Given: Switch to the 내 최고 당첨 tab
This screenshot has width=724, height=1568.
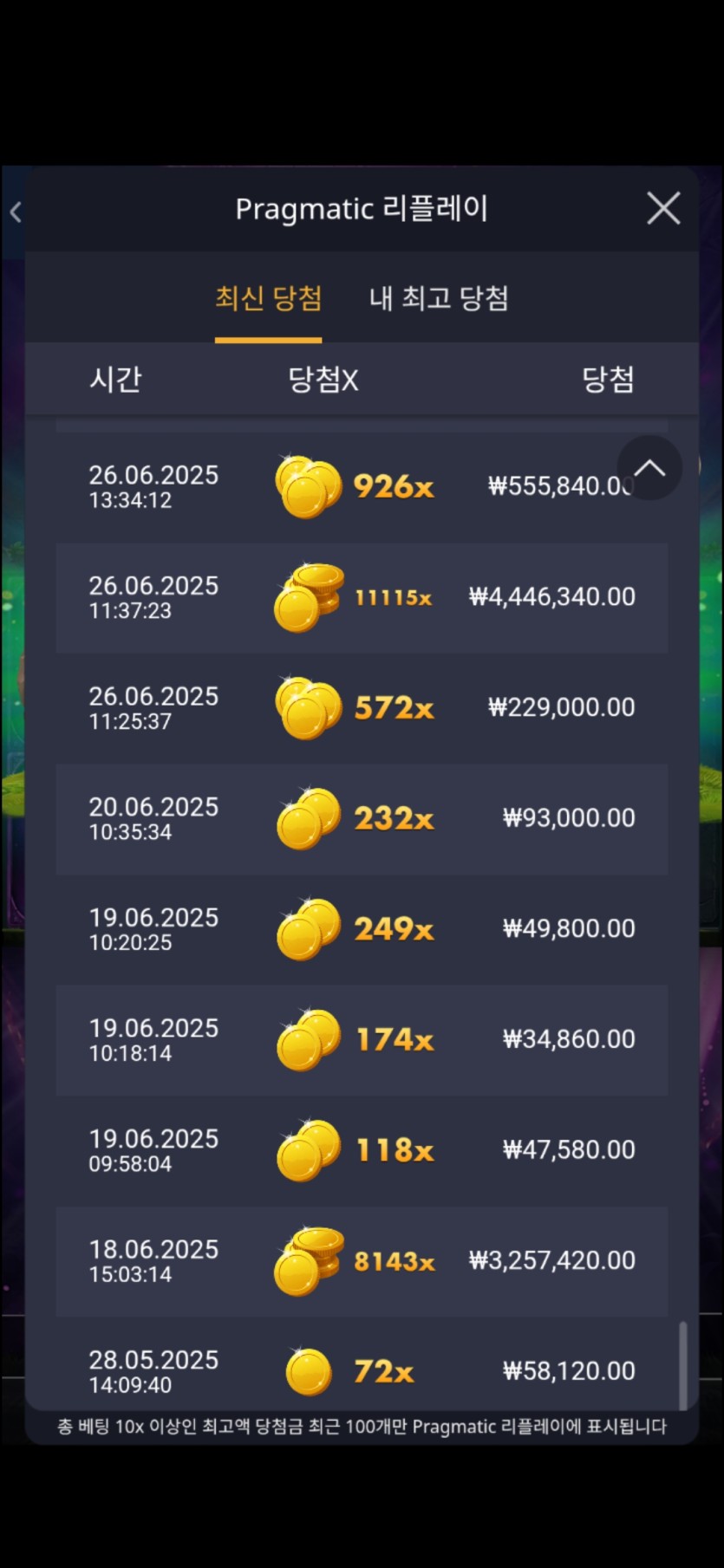Looking at the screenshot, I should point(439,299).
